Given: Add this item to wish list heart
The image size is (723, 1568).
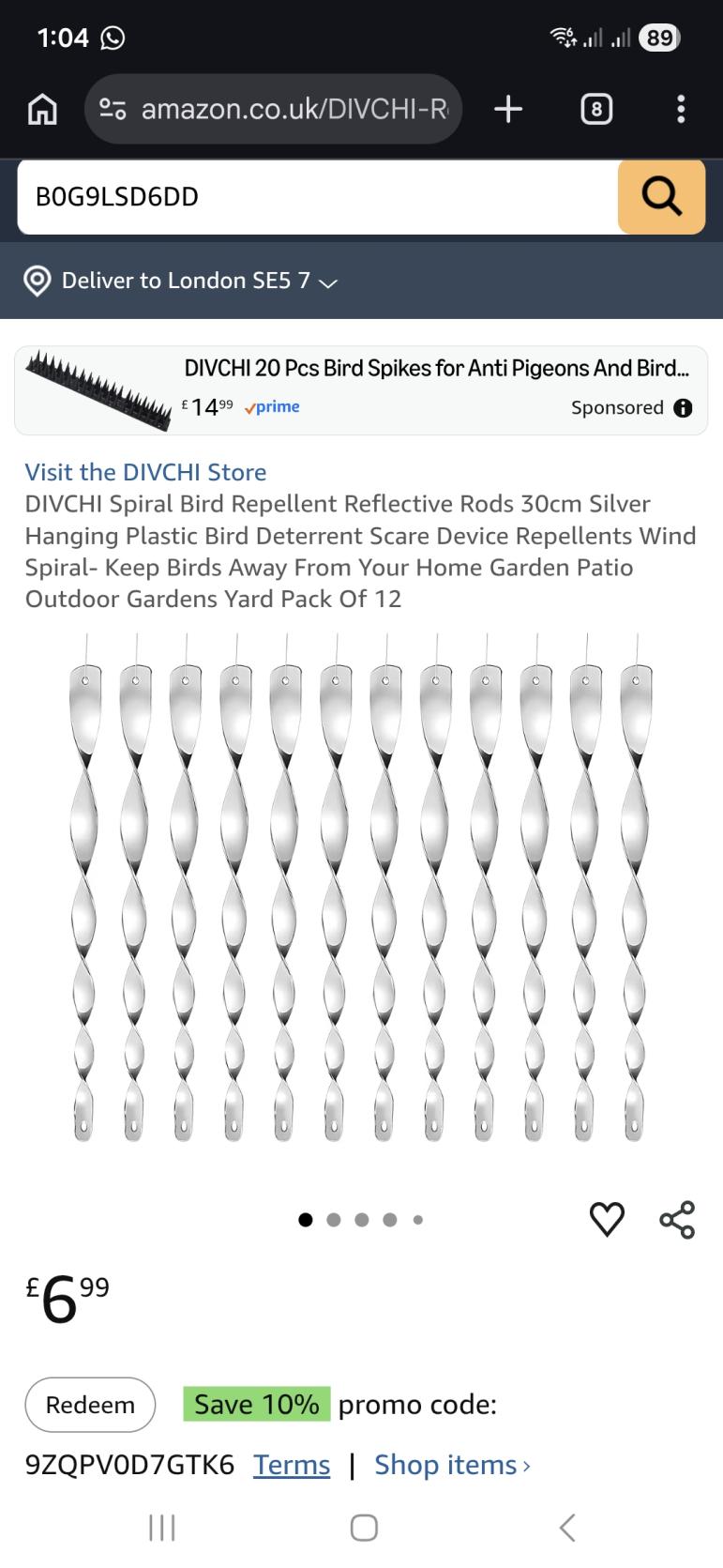Looking at the screenshot, I should (x=607, y=1219).
